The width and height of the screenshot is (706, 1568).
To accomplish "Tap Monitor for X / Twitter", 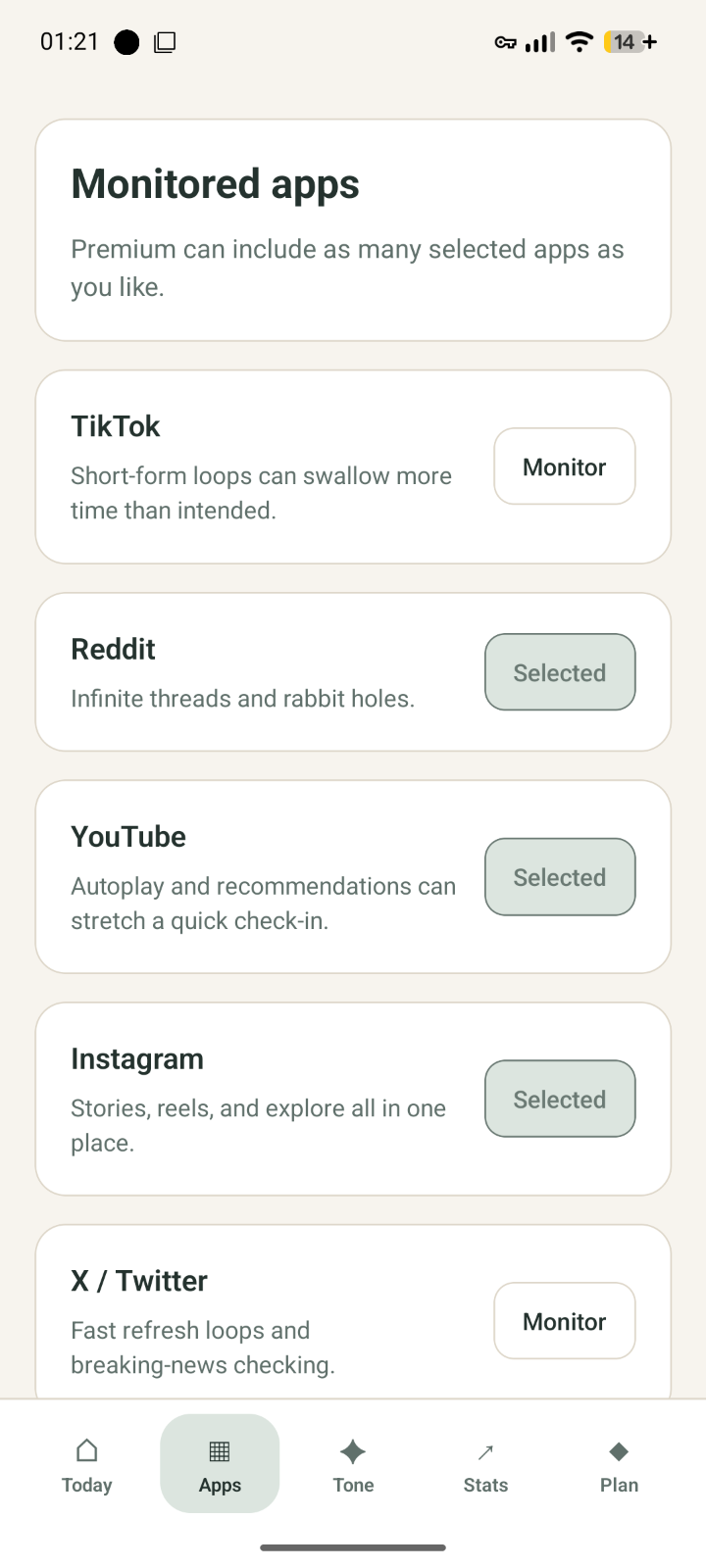I will [564, 1321].
